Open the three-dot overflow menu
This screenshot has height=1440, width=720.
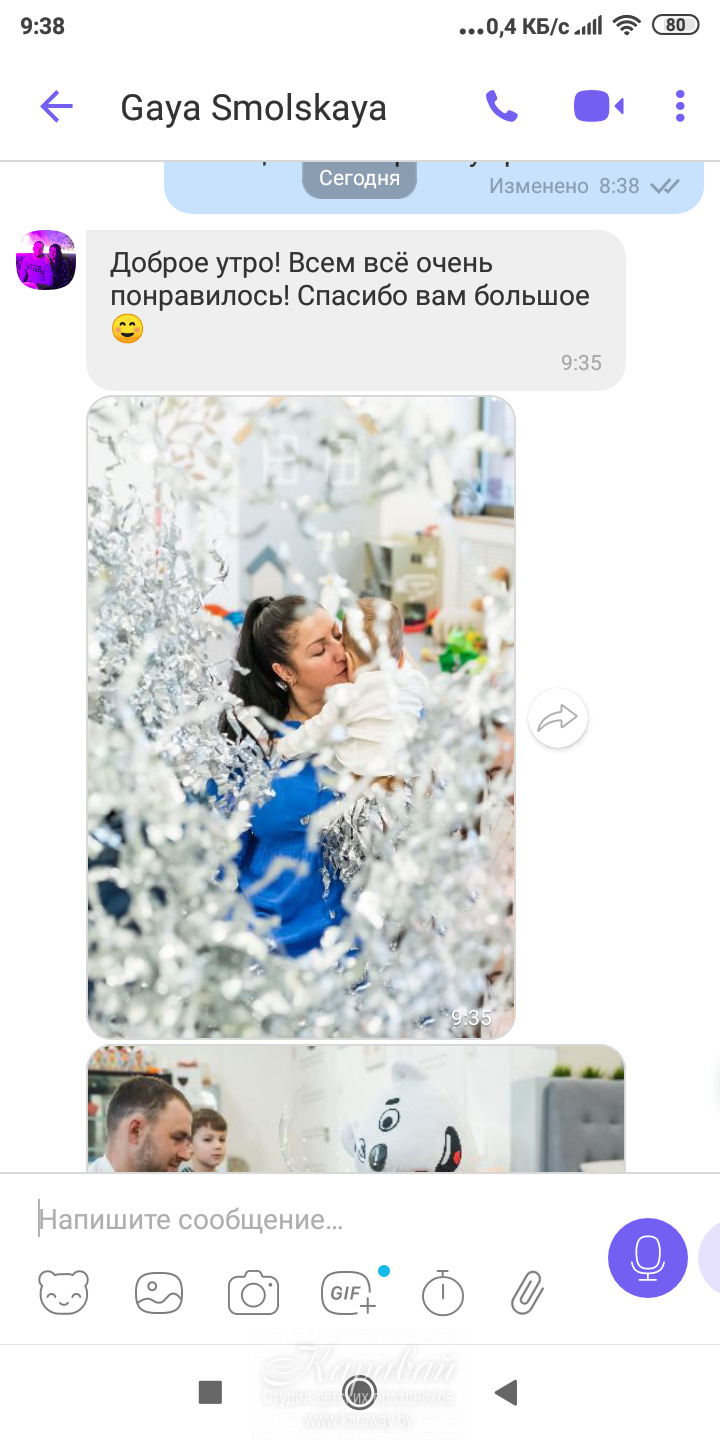click(x=680, y=106)
